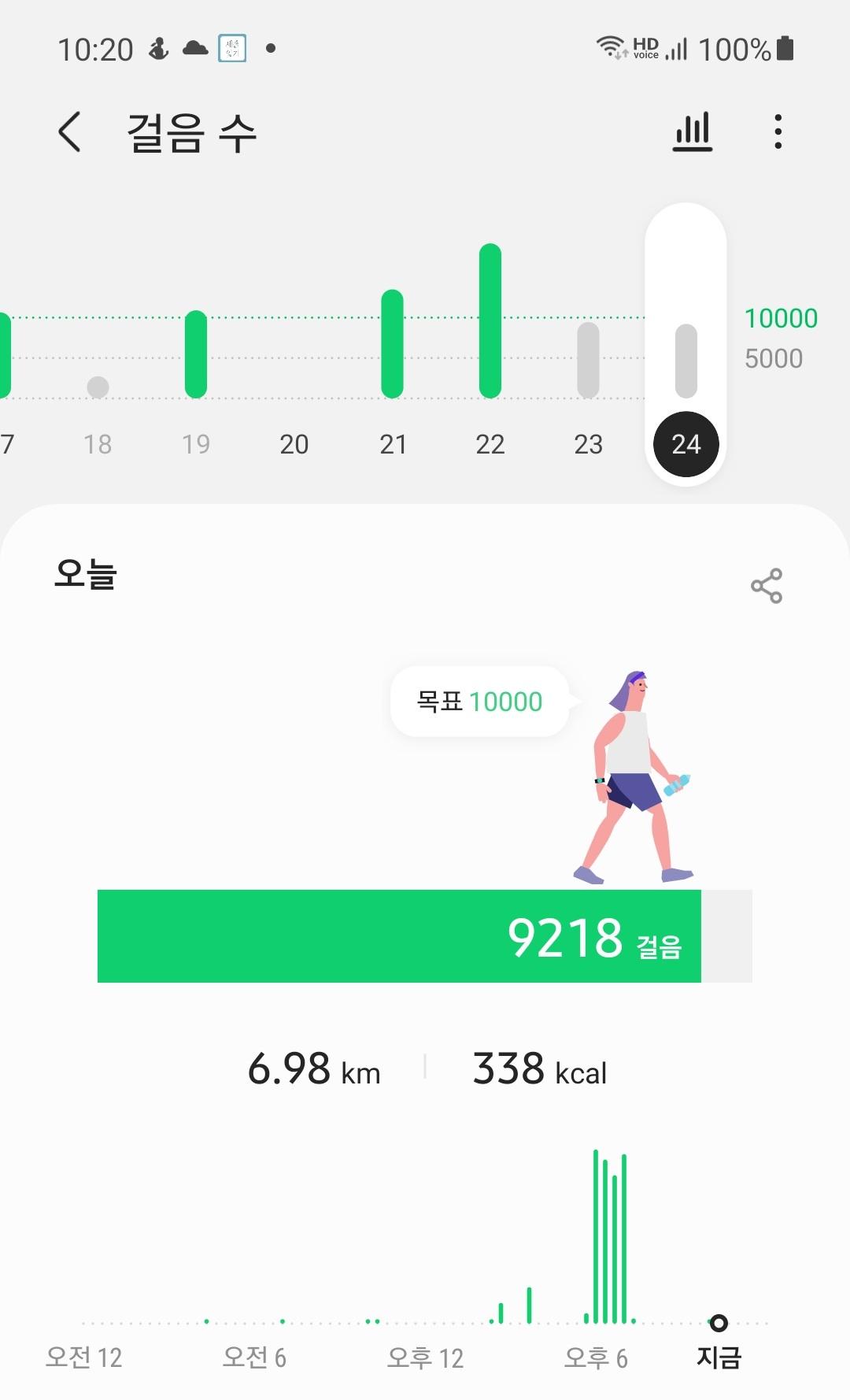
Task: View steps for day 22
Action: pyautogui.click(x=490, y=444)
